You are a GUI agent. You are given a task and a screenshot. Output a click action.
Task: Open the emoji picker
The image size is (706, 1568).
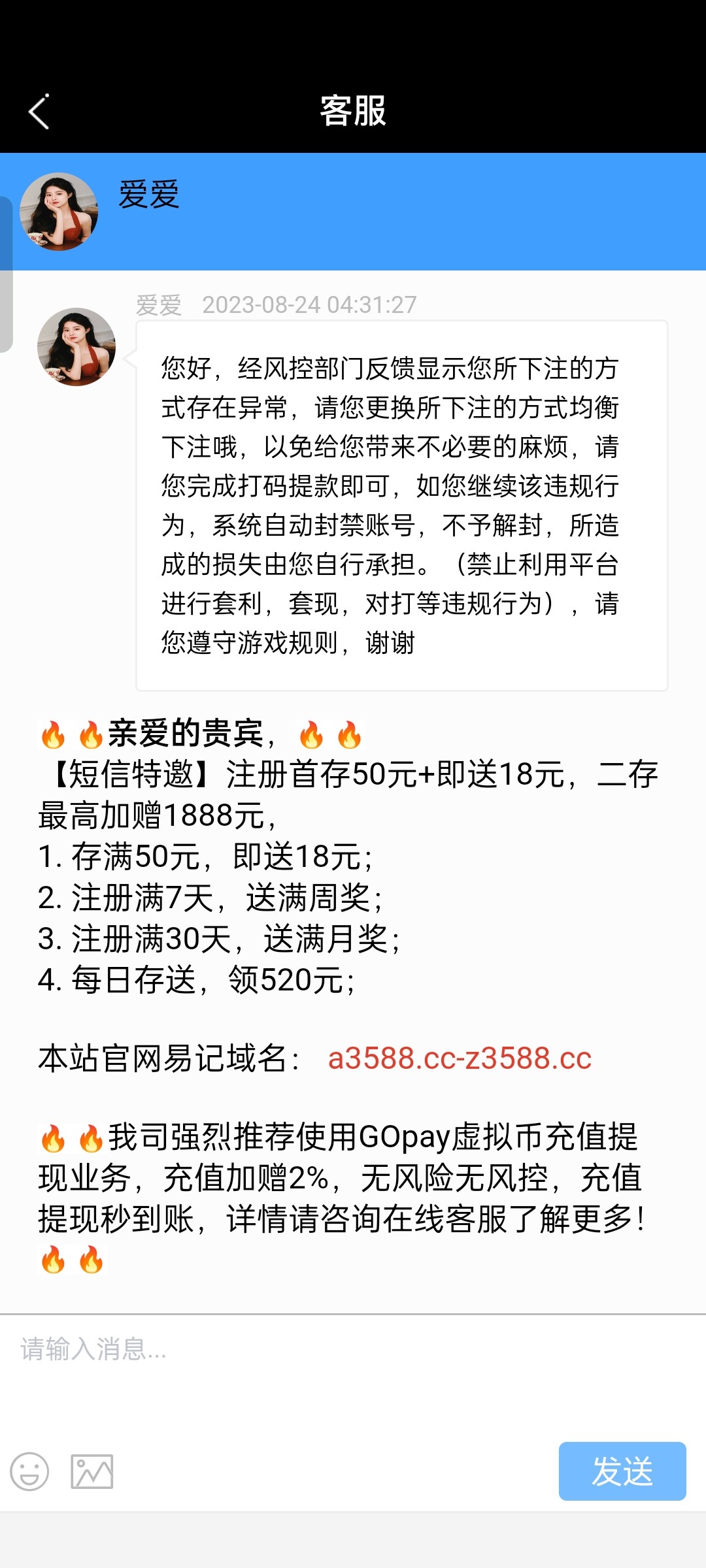[x=29, y=1471]
